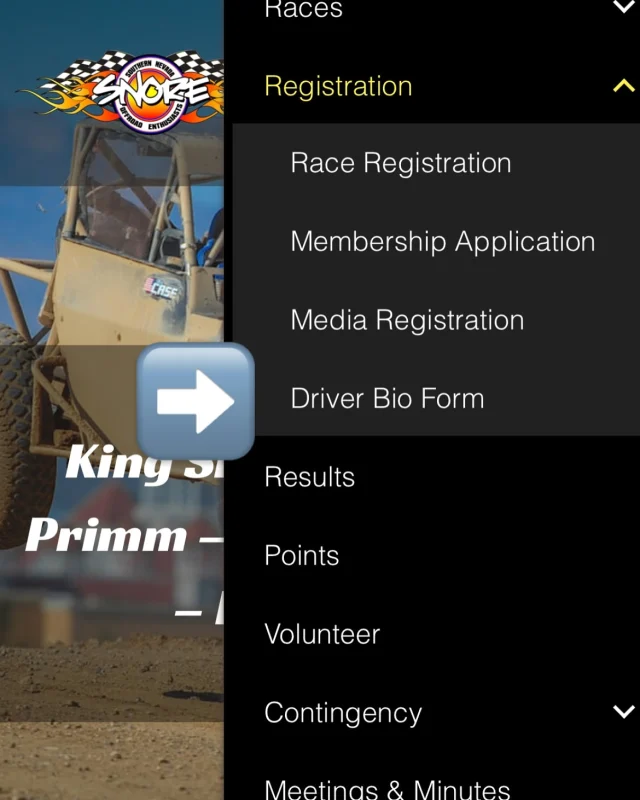Go to Membership Application
Image resolution: width=640 pixels, height=800 pixels.
442,242
